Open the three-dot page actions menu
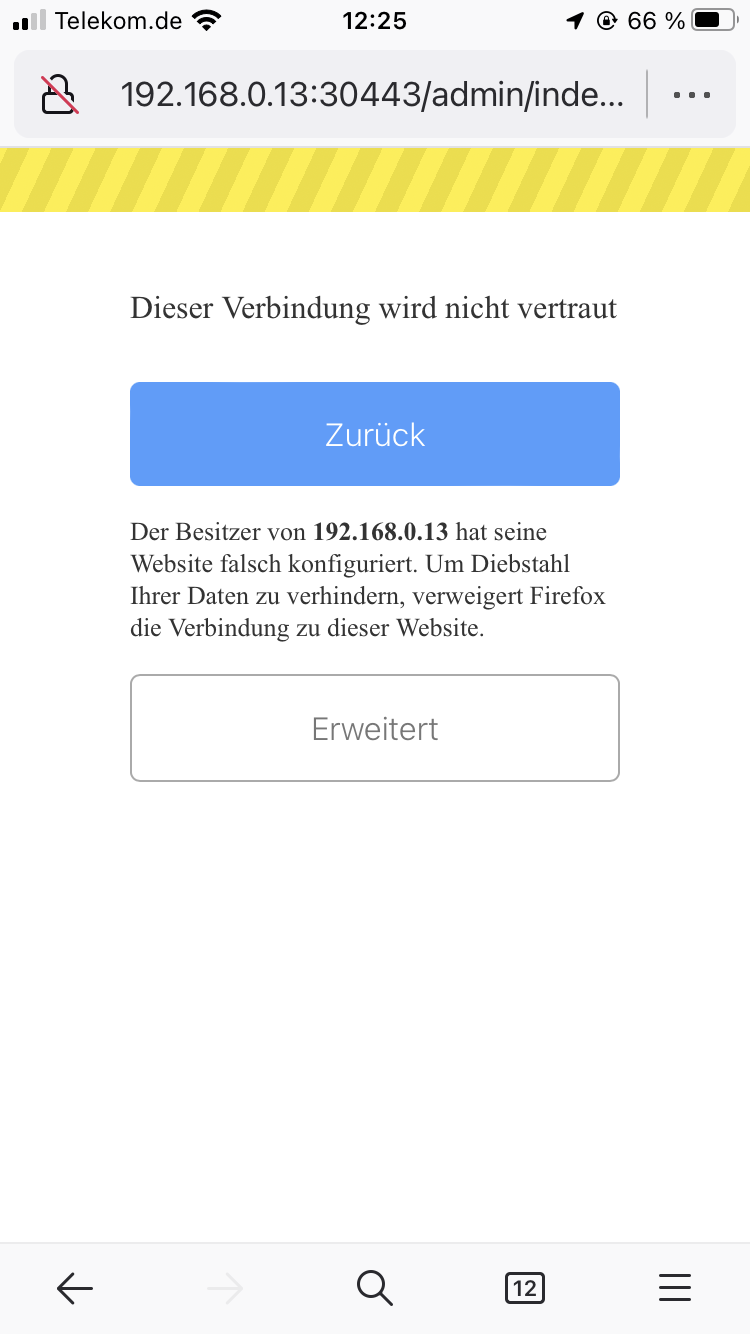The height and width of the screenshot is (1334, 750). [x=691, y=95]
